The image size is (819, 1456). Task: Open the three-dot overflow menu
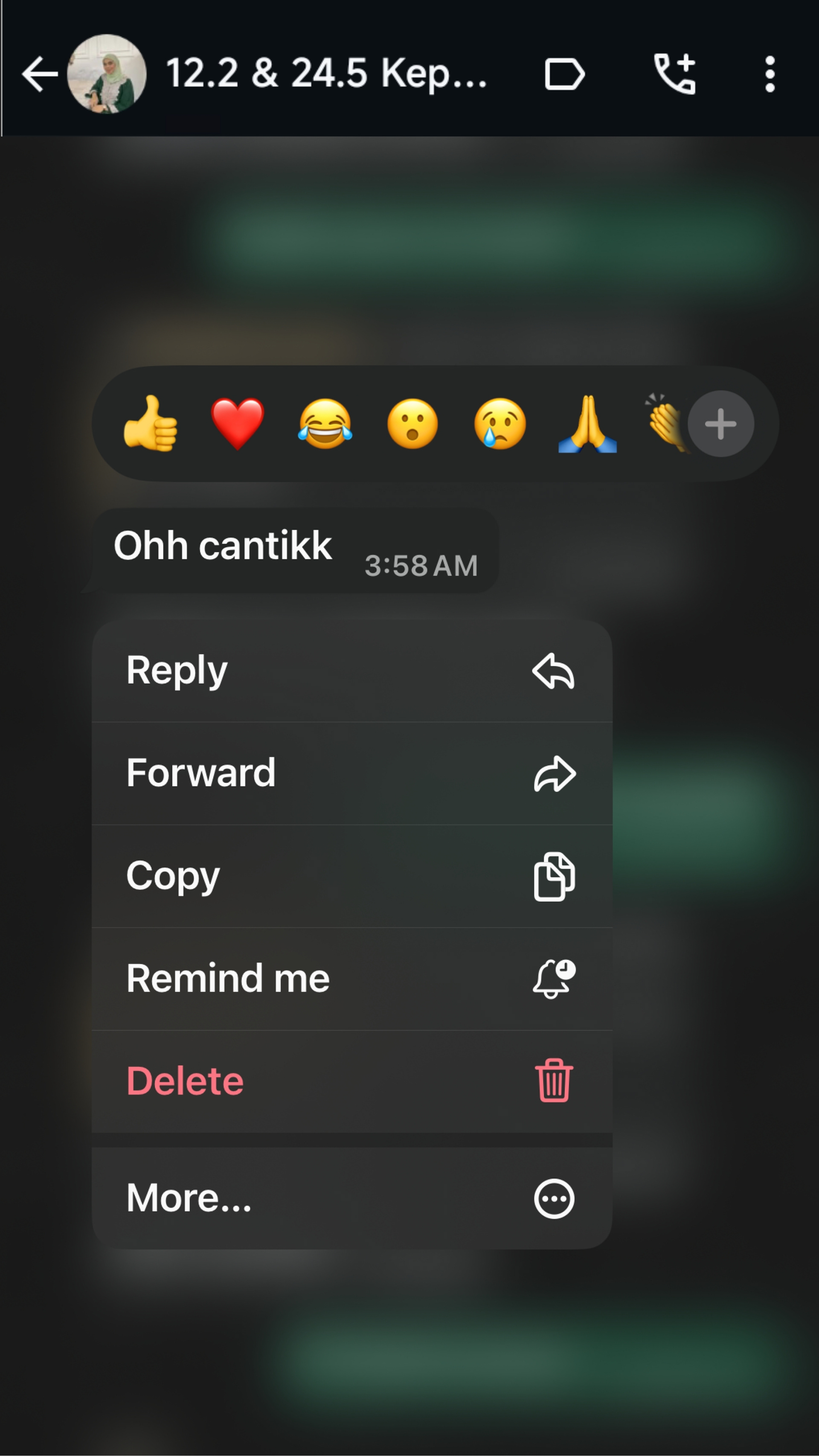tap(769, 74)
